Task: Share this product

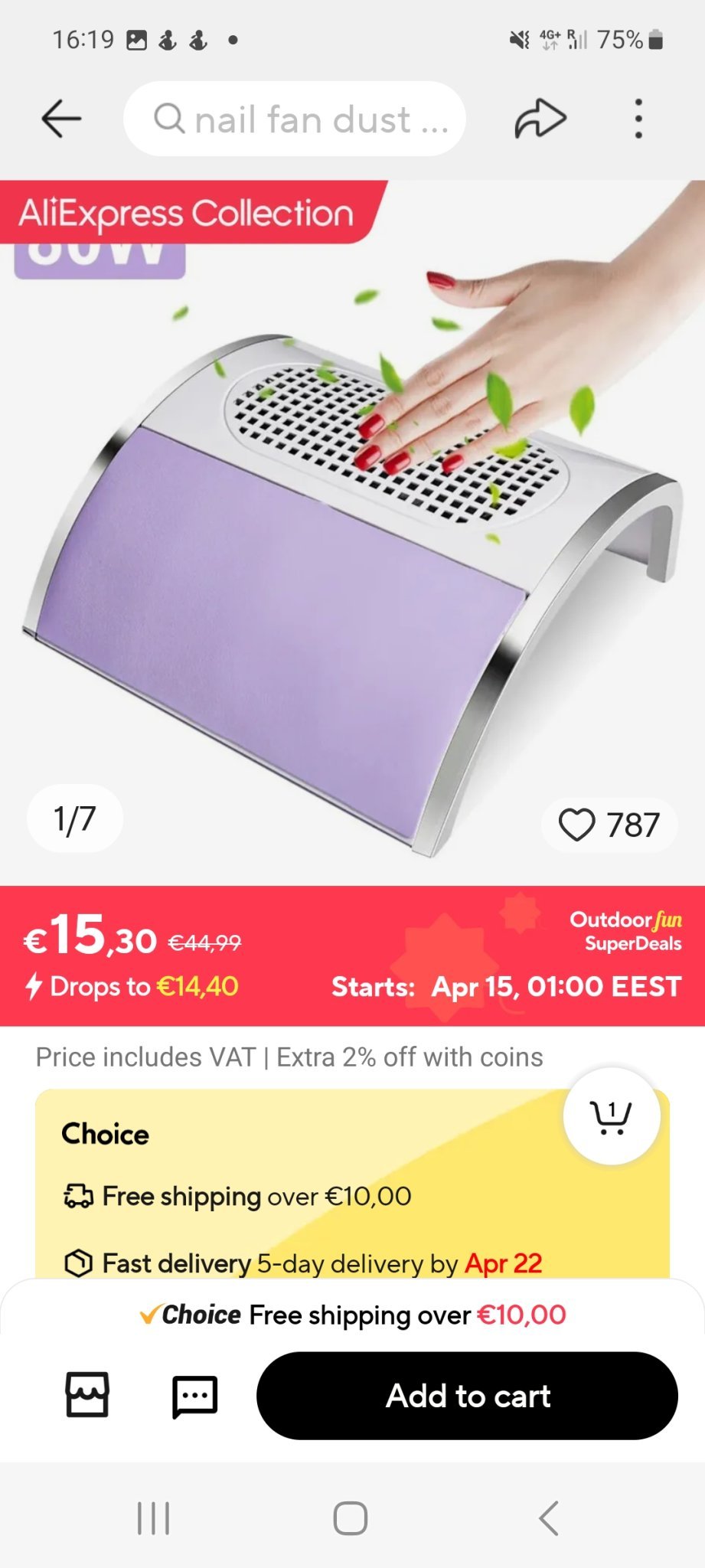Action: [x=540, y=119]
